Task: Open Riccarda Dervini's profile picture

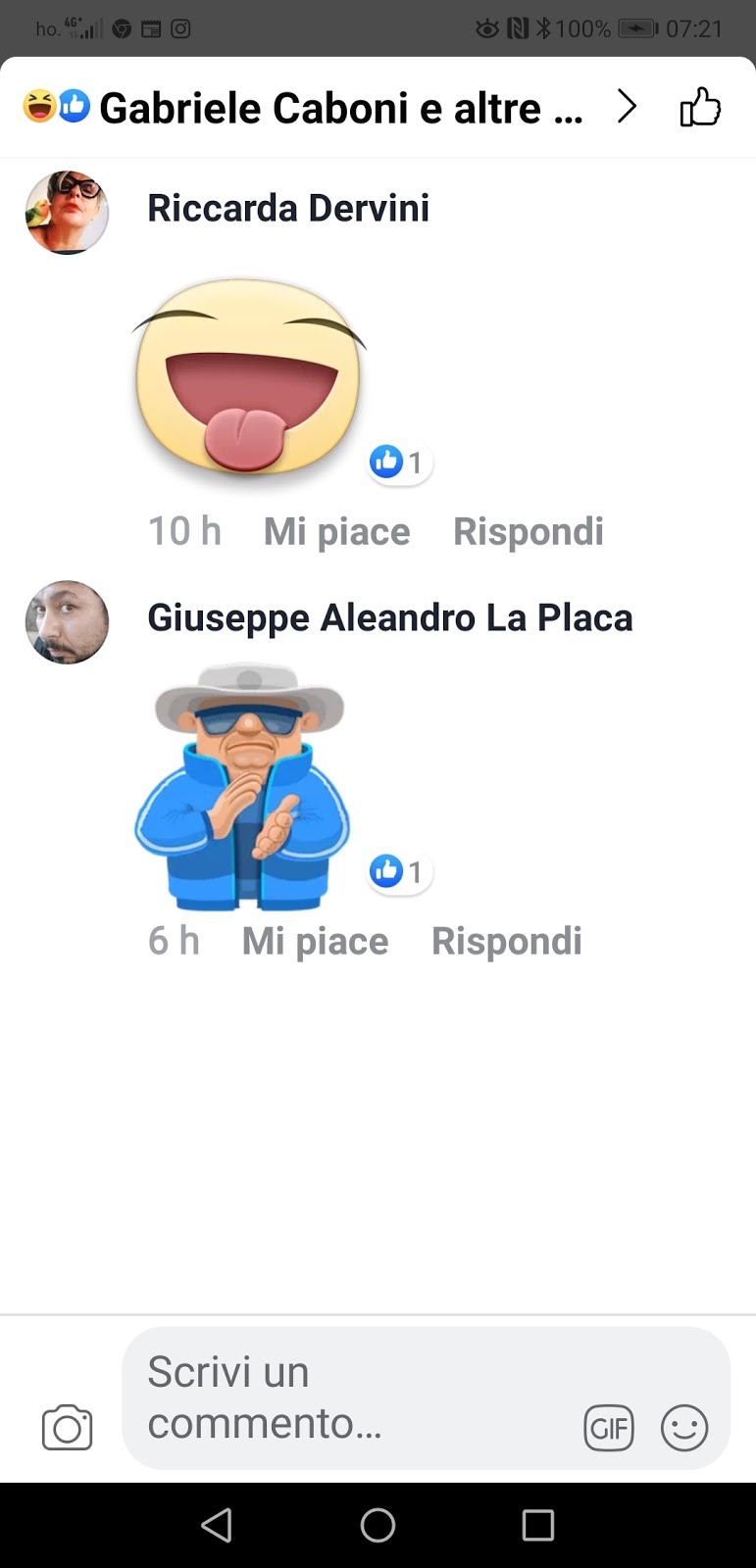Action: pos(67,213)
